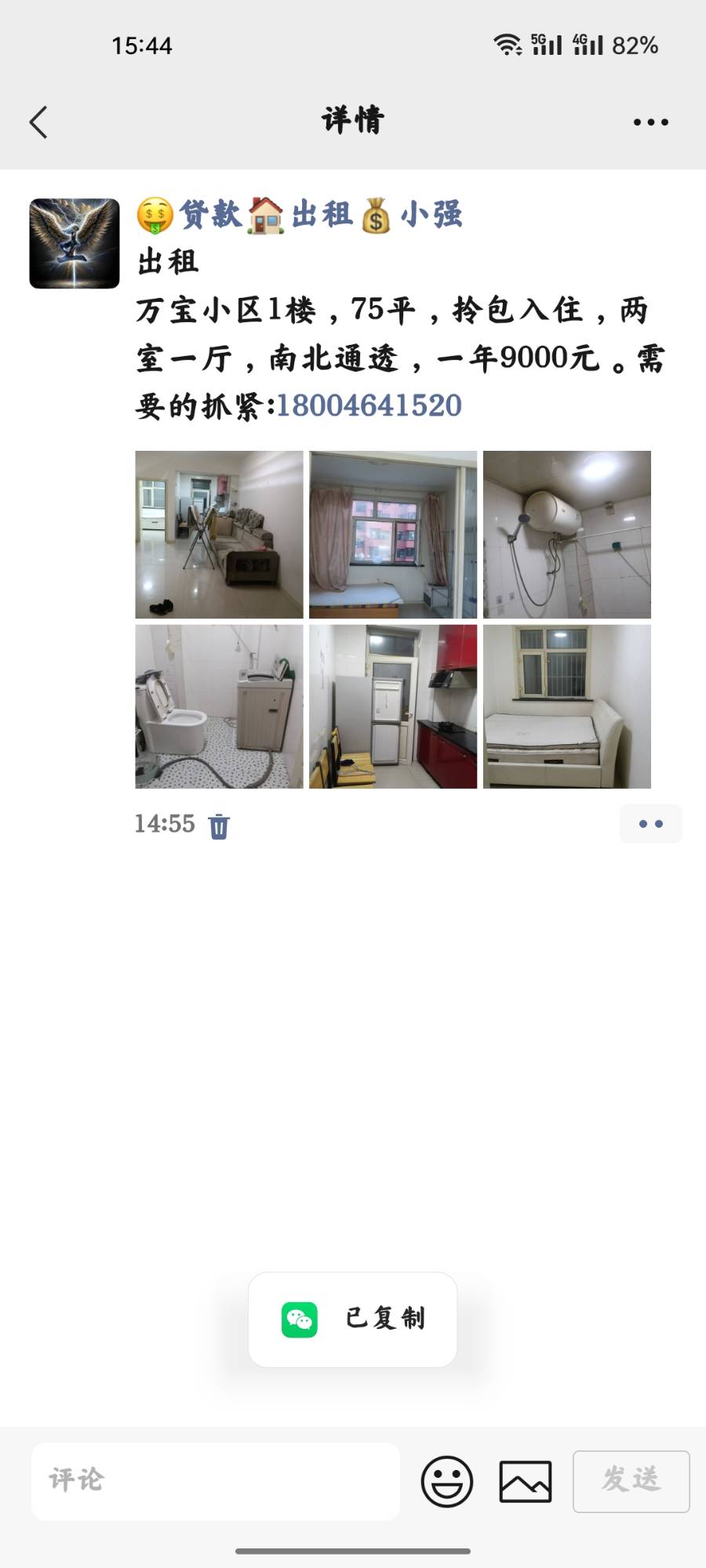Tap the phone number 18004641520

pyautogui.click(x=369, y=405)
